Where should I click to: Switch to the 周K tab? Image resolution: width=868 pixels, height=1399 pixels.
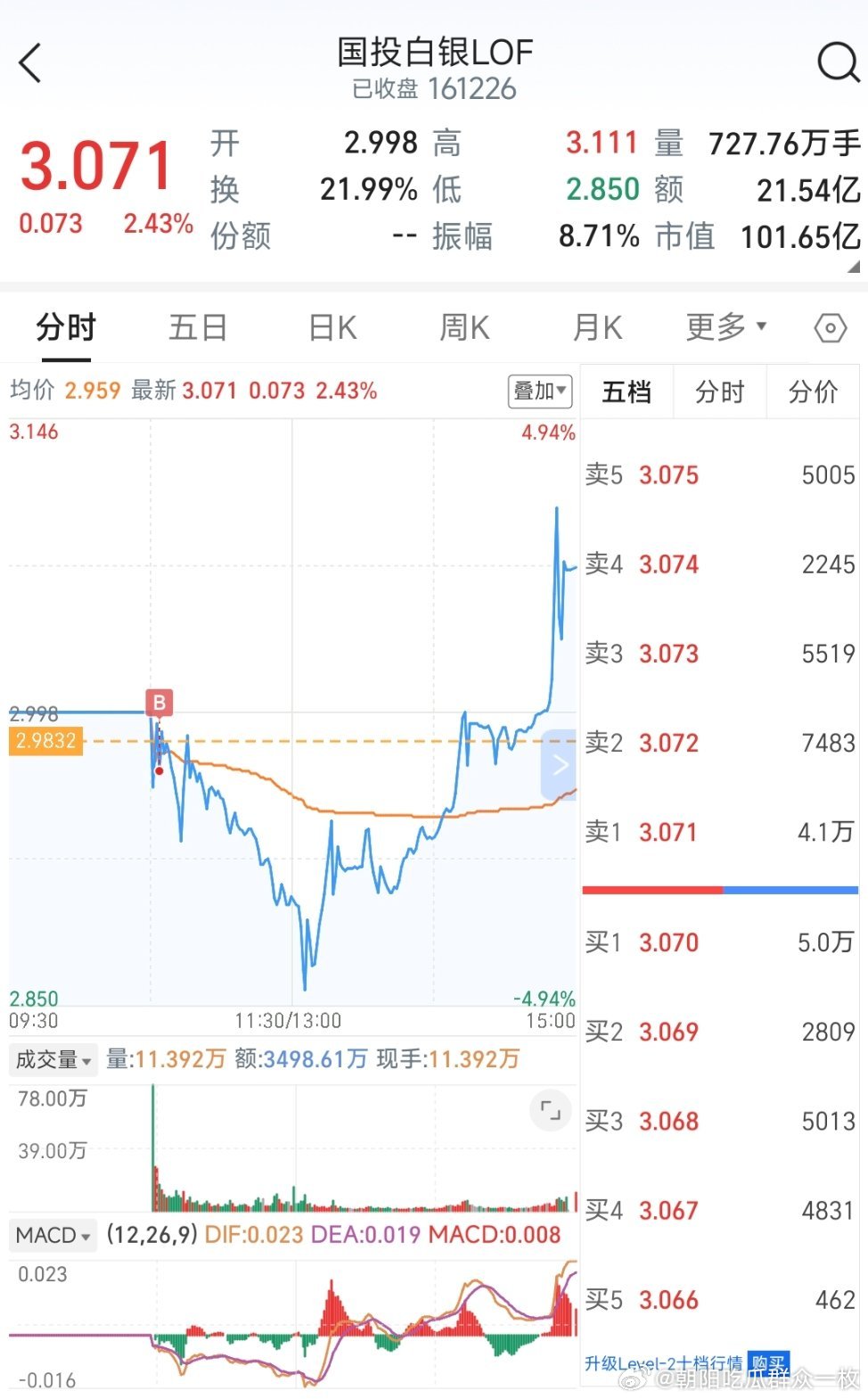click(463, 327)
